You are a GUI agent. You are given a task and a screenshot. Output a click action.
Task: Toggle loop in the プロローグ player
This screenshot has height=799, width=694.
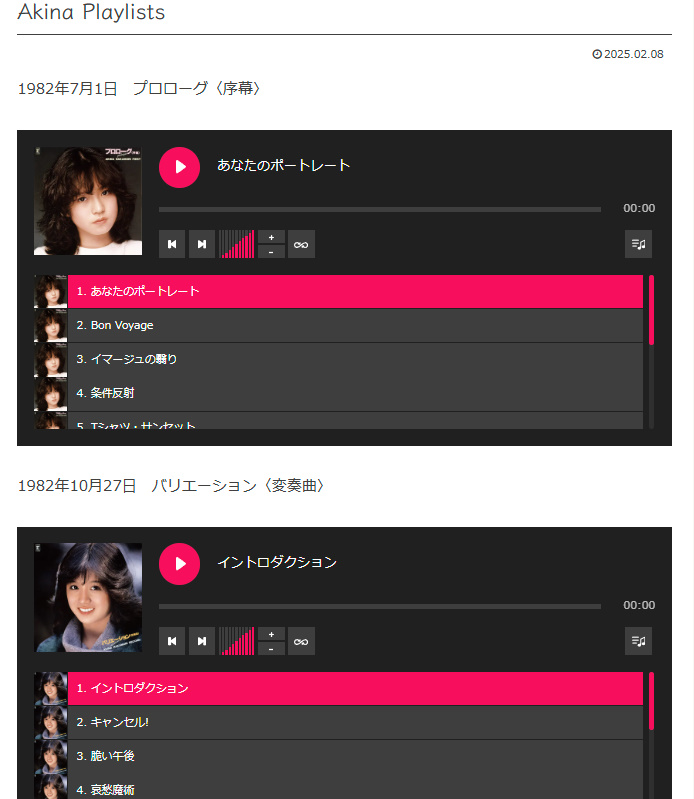301,244
